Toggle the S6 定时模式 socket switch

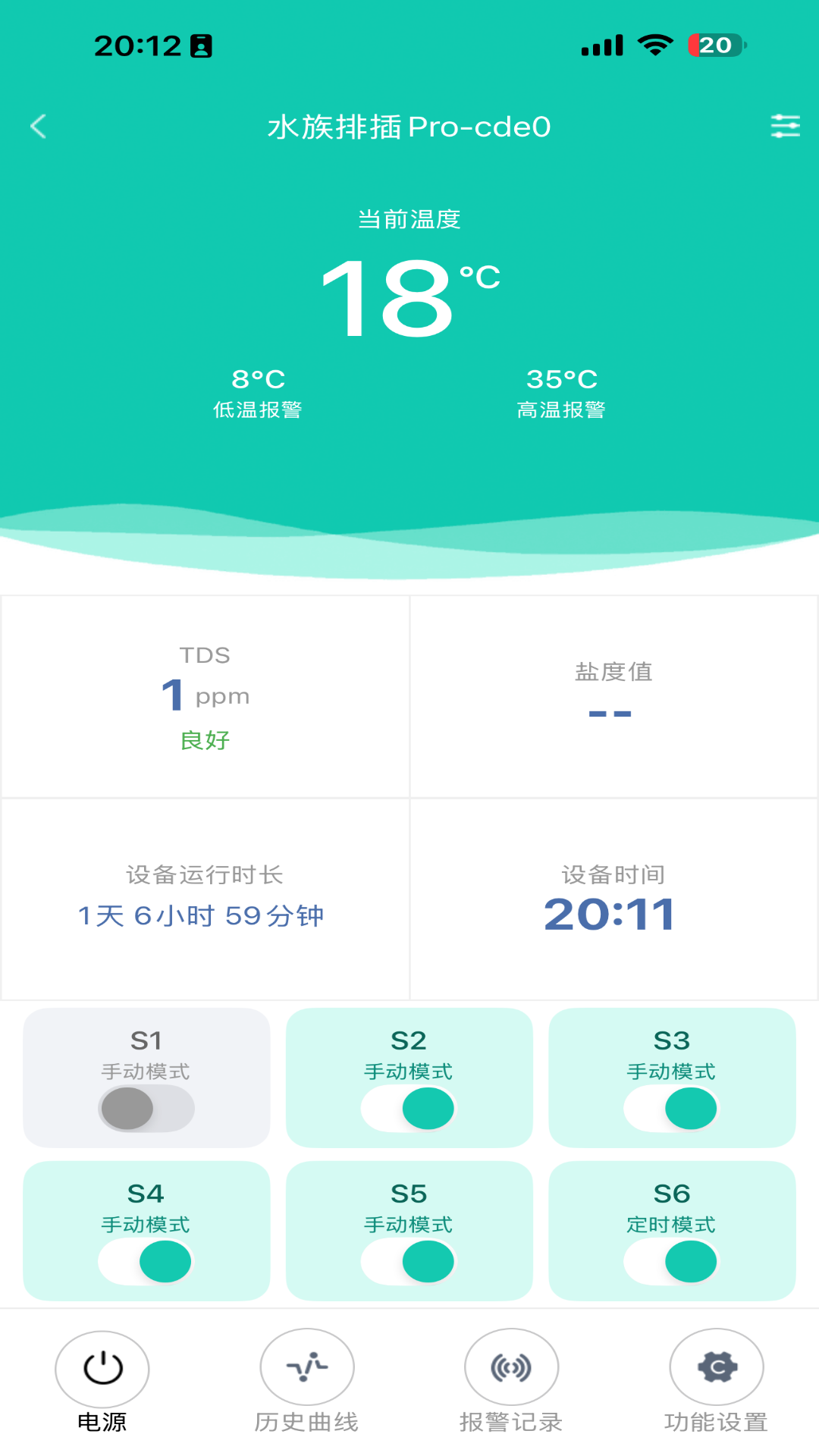(x=671, y=1261)
